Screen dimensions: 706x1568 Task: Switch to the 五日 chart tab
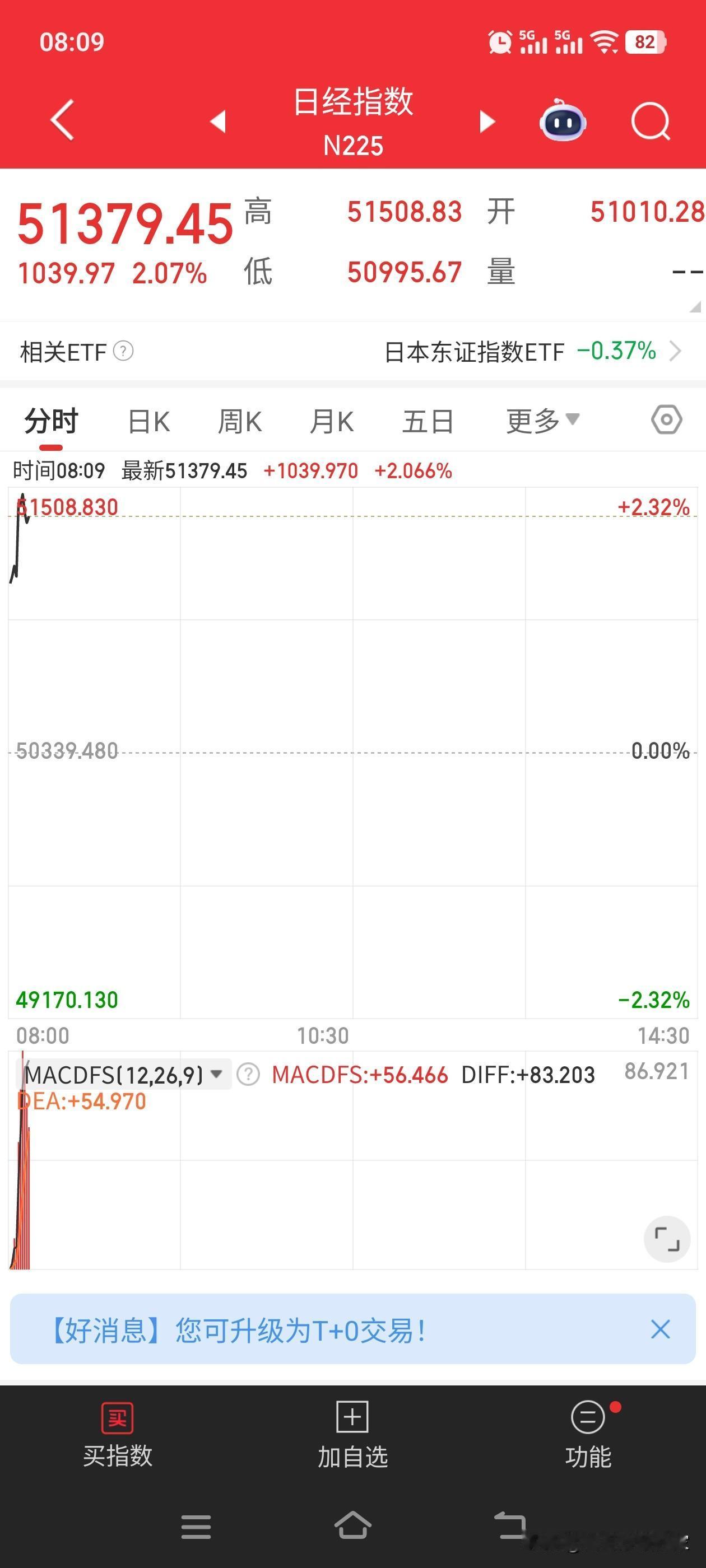point(428,421)
